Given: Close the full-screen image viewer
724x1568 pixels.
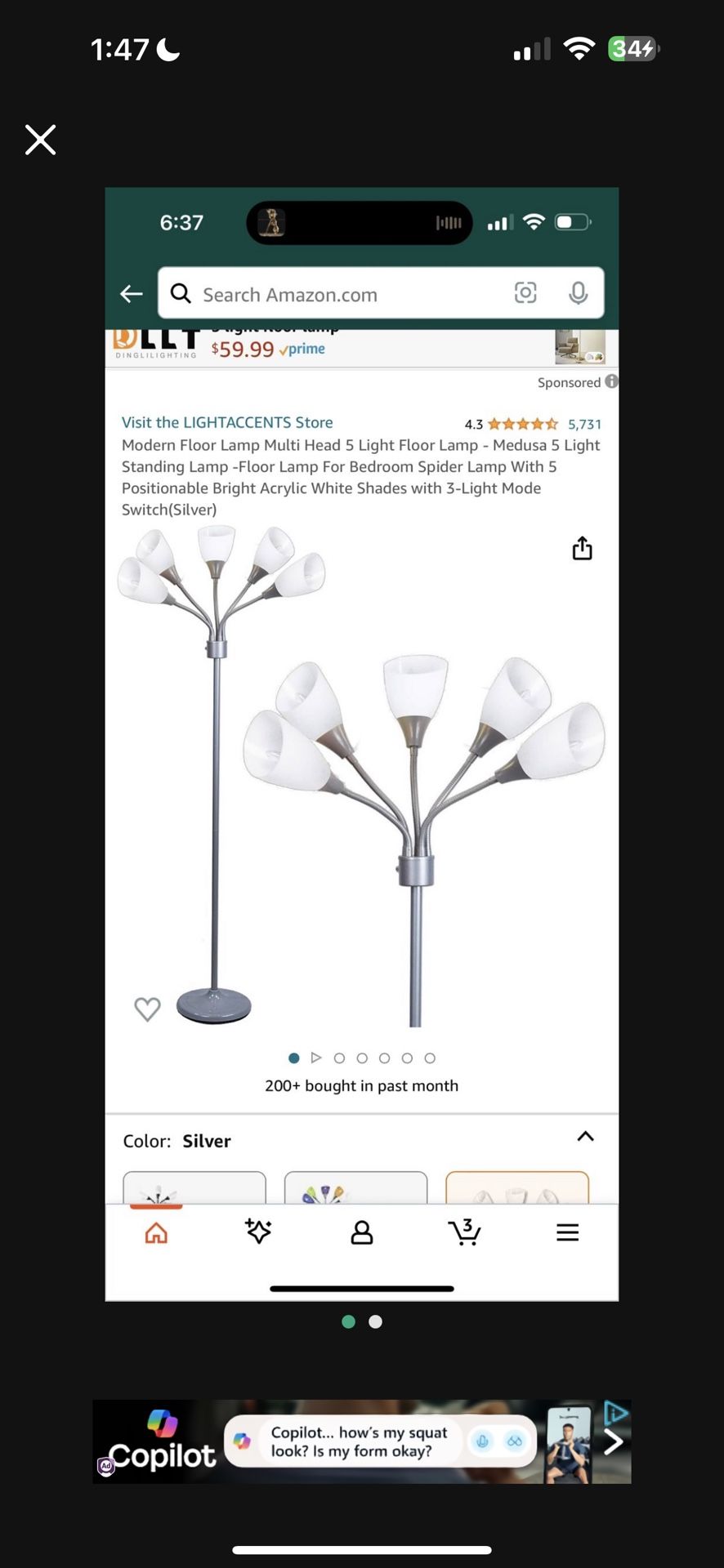Looking at the screenshot, I should tap(40, 140).
